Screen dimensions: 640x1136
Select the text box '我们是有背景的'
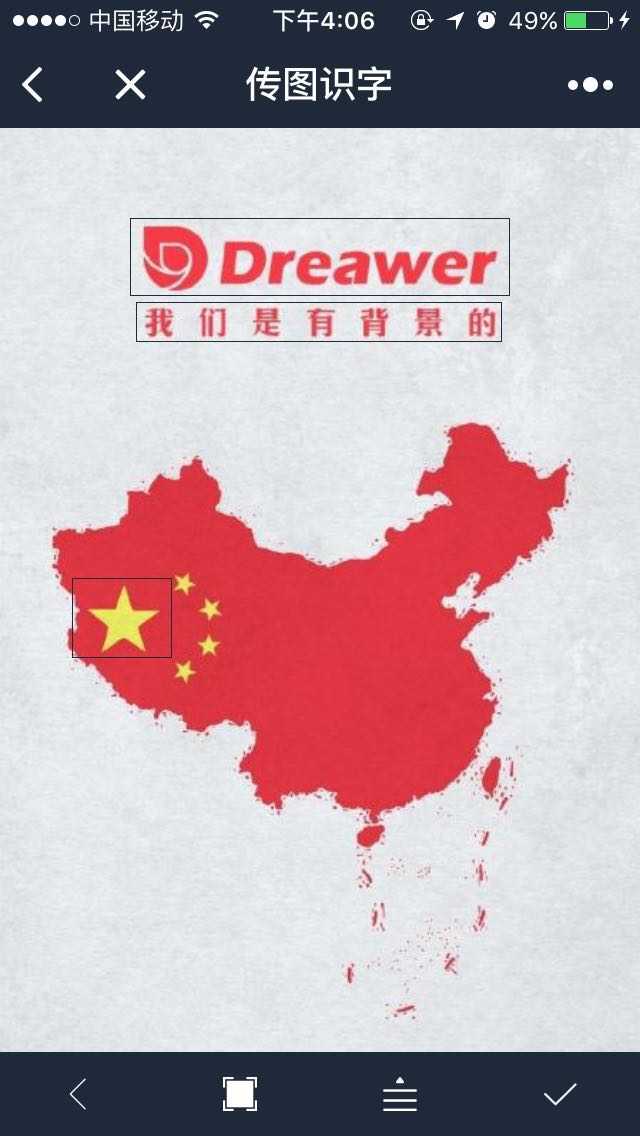coord(318,322)
